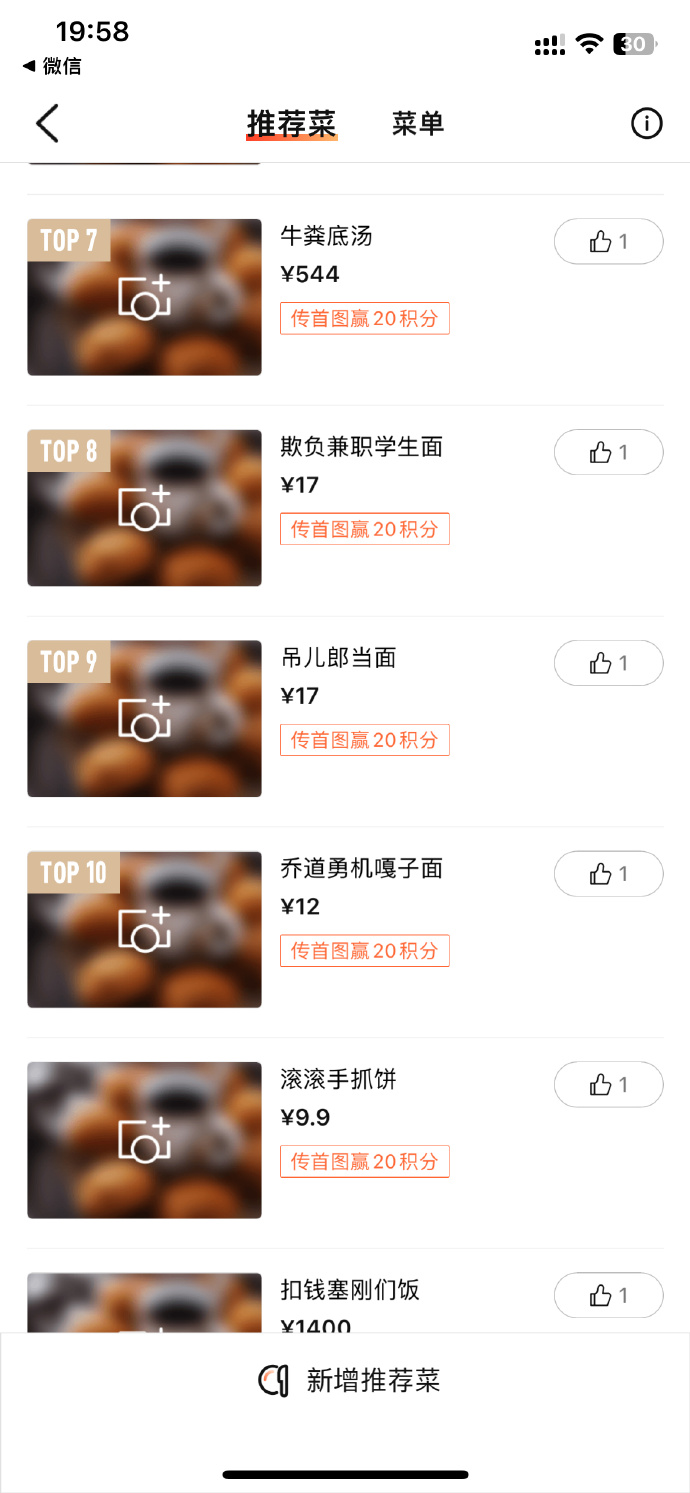The width and height of the screenshot is (690, 1493).
Task: Like the dish 滚滚手抓饼
Action: coord(608,1084)
